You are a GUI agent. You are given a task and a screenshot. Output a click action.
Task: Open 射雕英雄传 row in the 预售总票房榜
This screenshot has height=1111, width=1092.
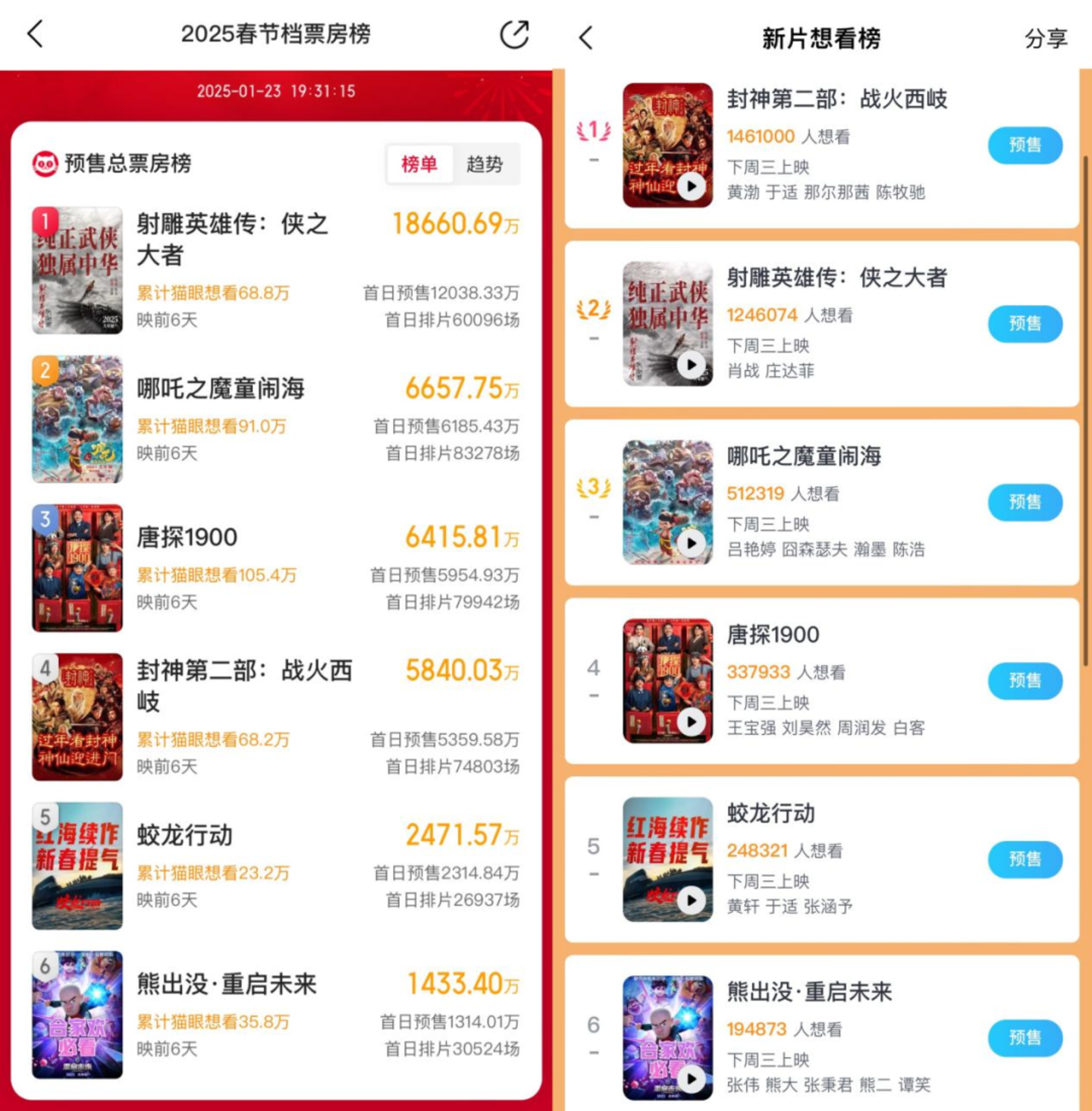(276, 270)
